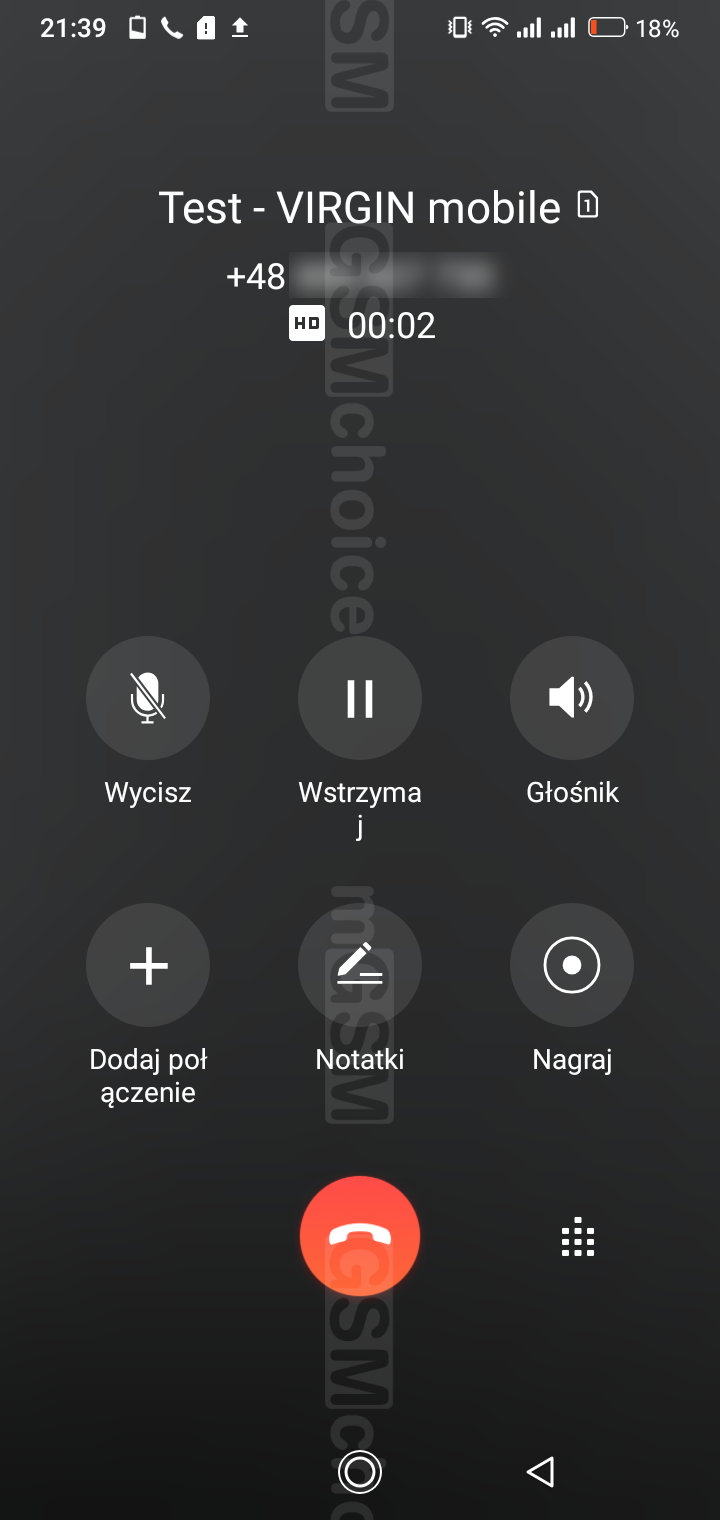
Task: Open the dialpad keypad icon
Action: (578, 1239)
